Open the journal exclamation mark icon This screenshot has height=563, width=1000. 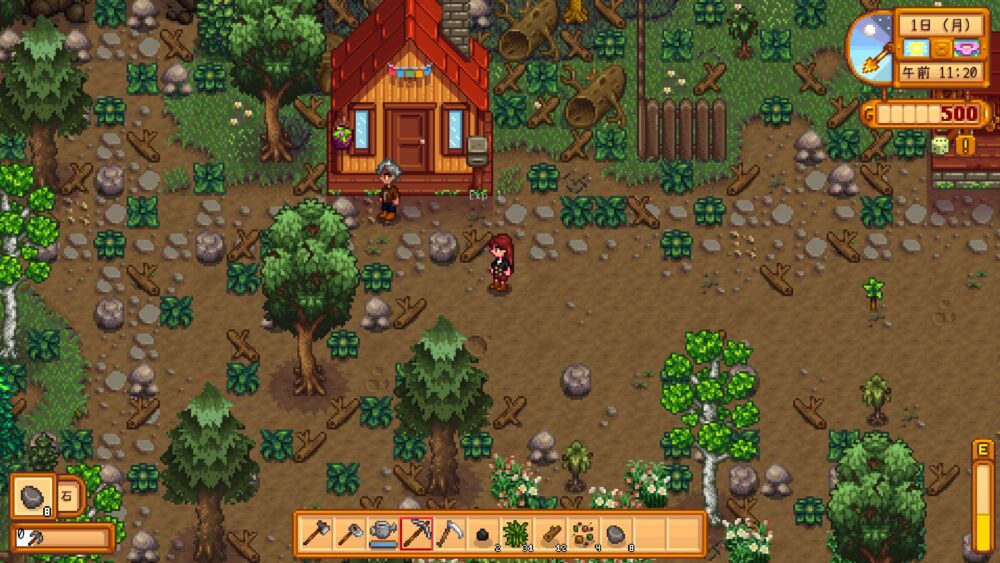click(x=966, y=145)
